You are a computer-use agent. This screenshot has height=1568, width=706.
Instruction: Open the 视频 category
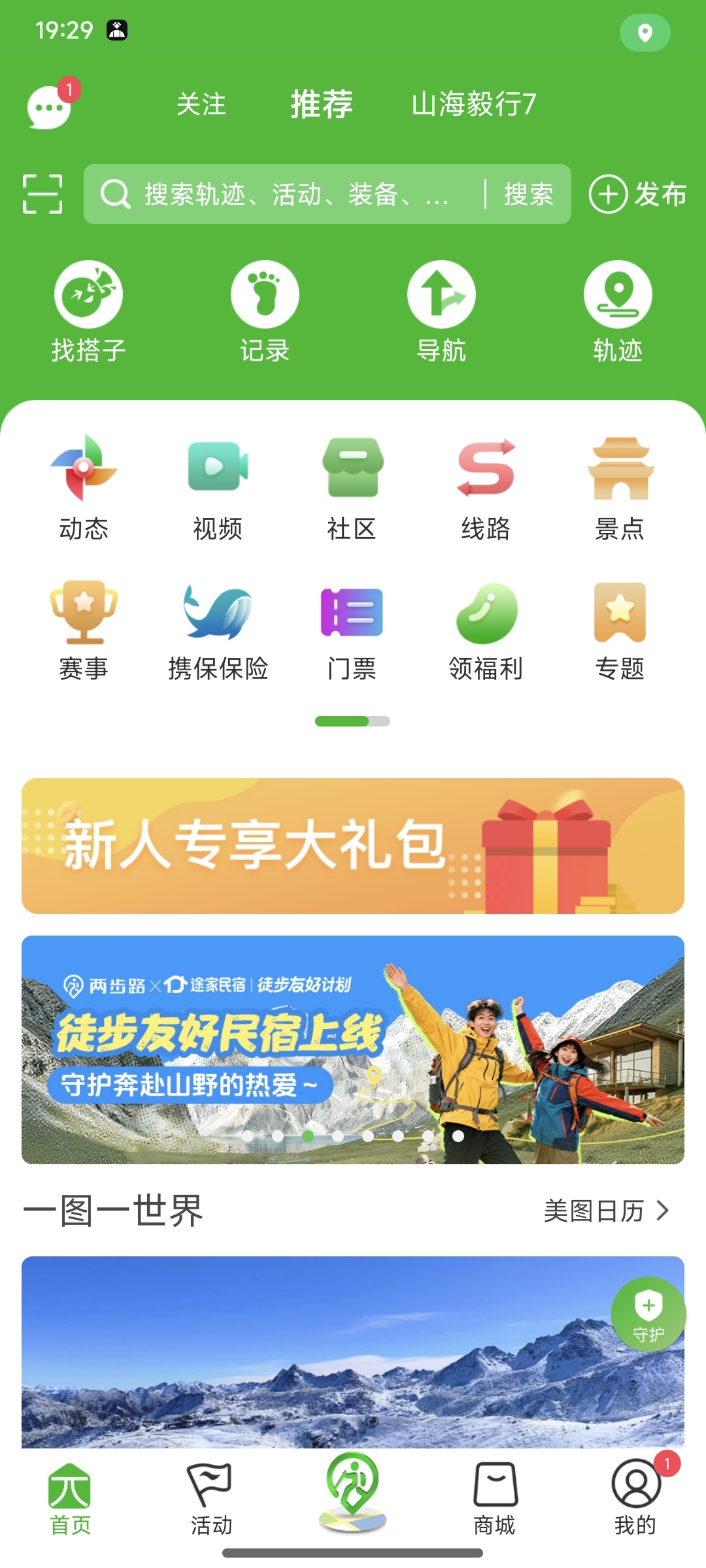click(x=218, y=488)
